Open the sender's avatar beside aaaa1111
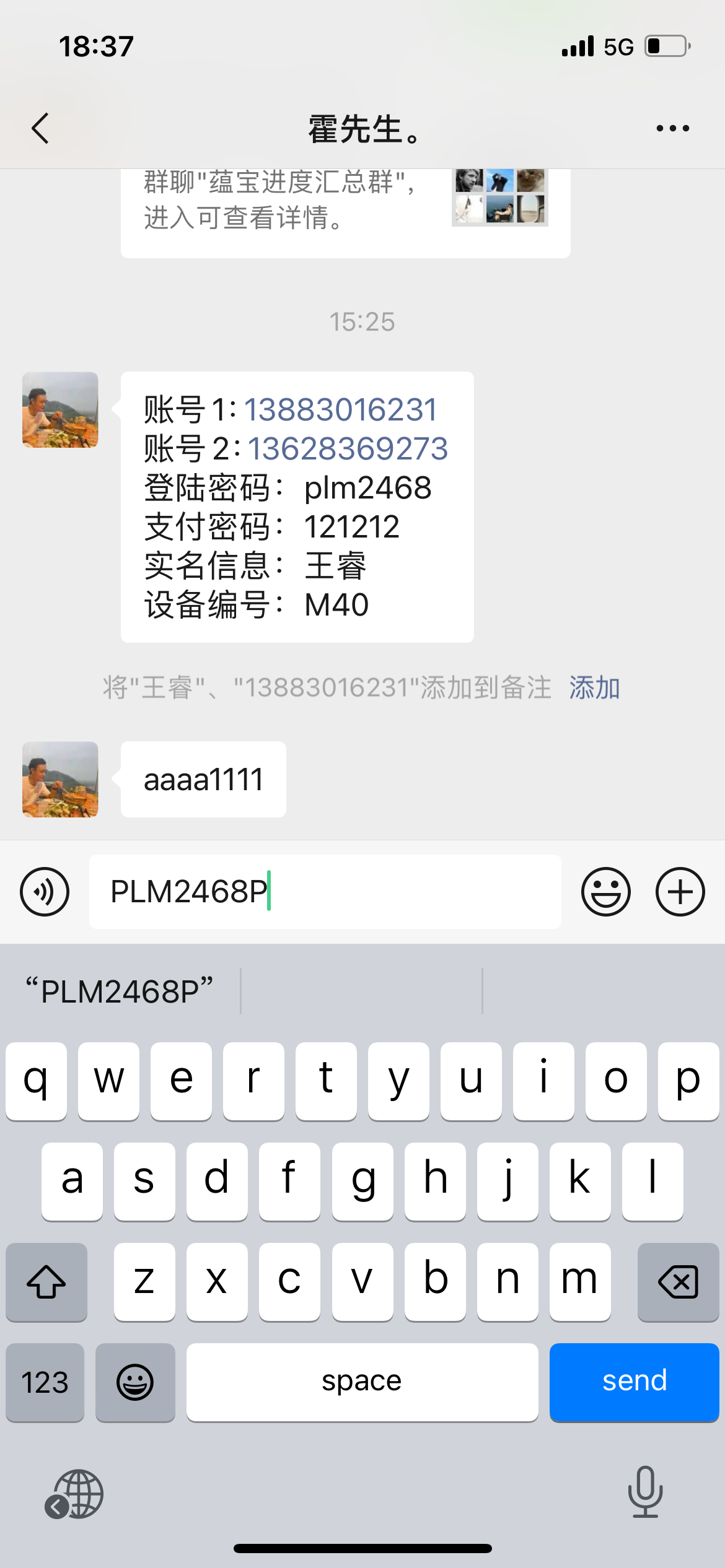The image size is (725, 1568). [x=60, y=779]
